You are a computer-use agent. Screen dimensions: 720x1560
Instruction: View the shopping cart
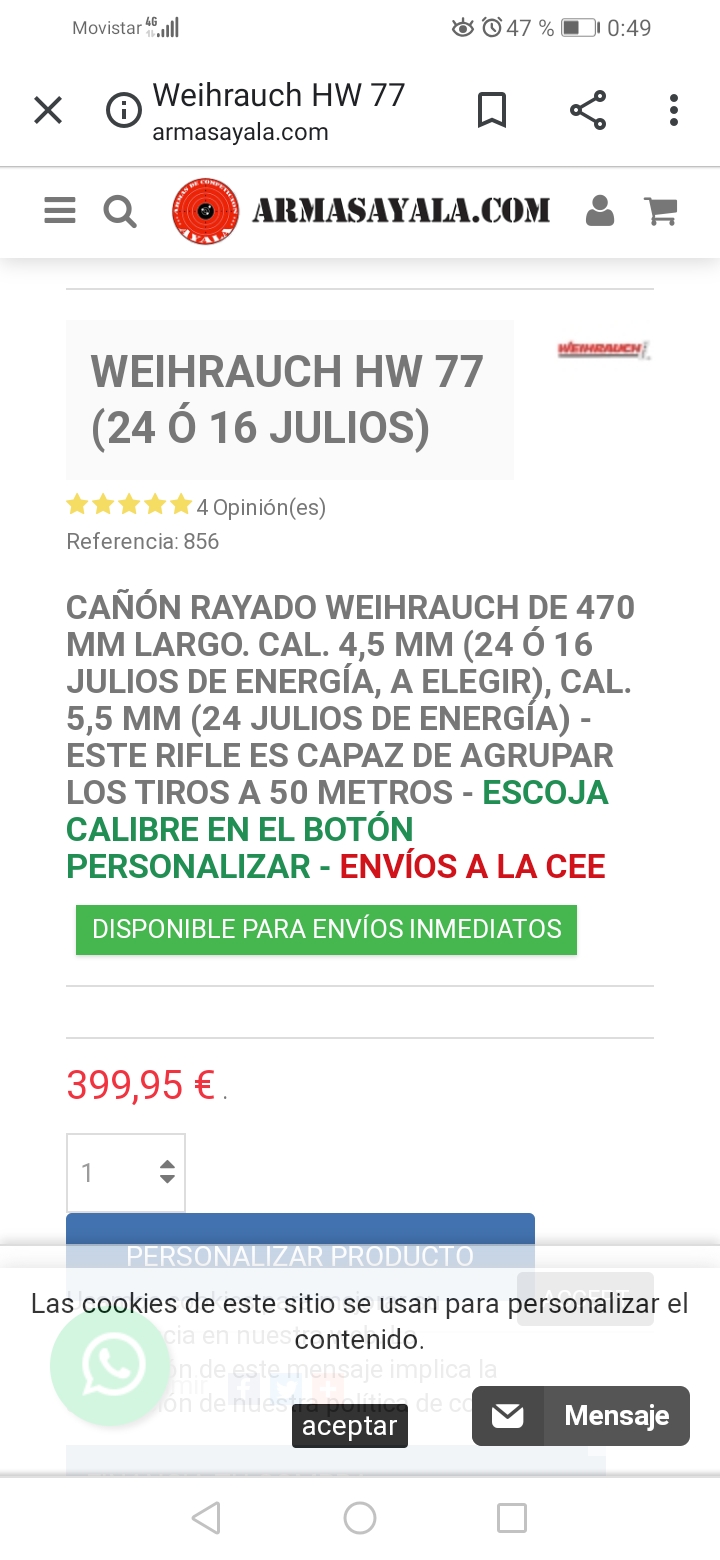pos(661,211)
